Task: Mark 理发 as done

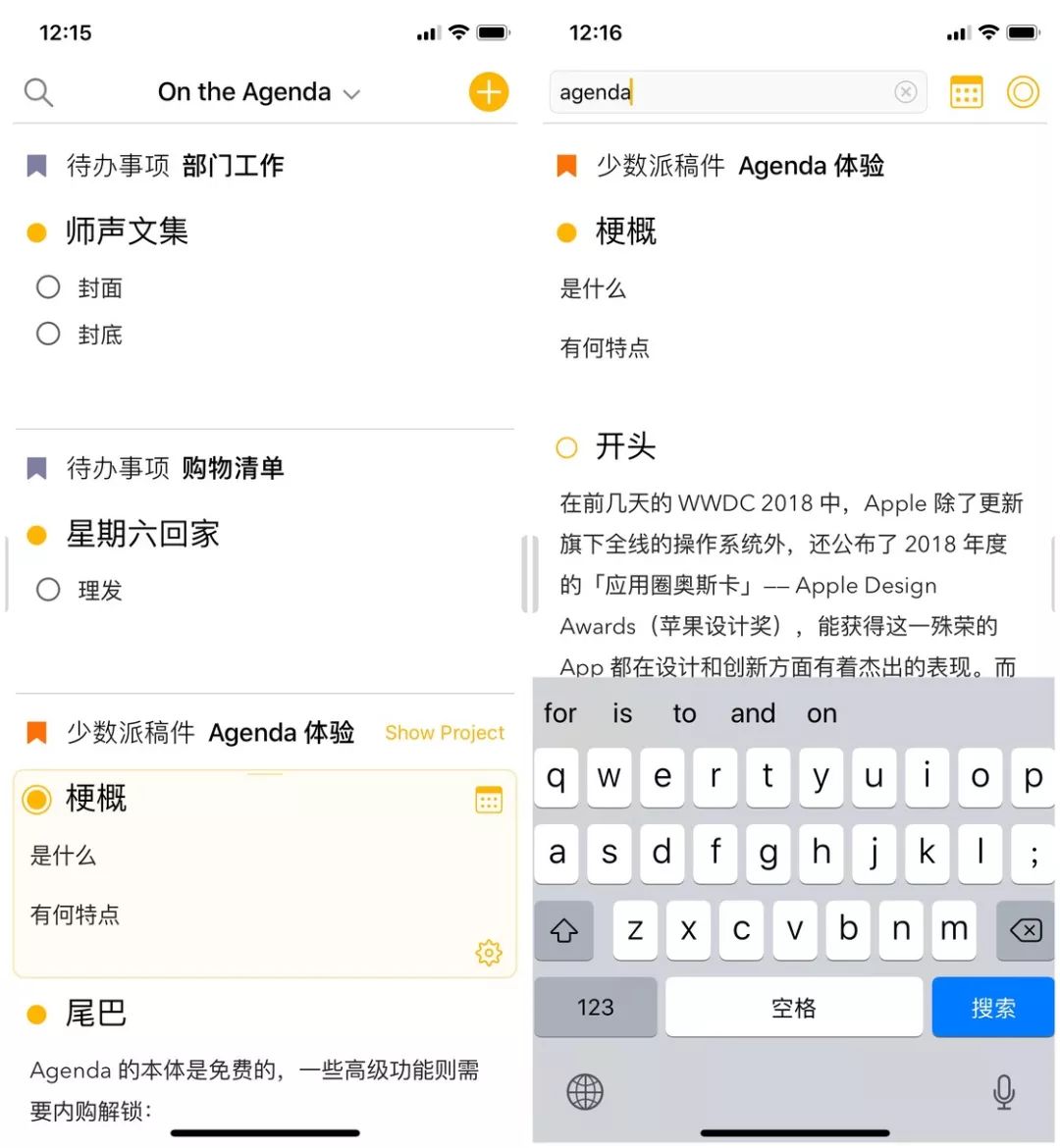Action: pos(48,590)
